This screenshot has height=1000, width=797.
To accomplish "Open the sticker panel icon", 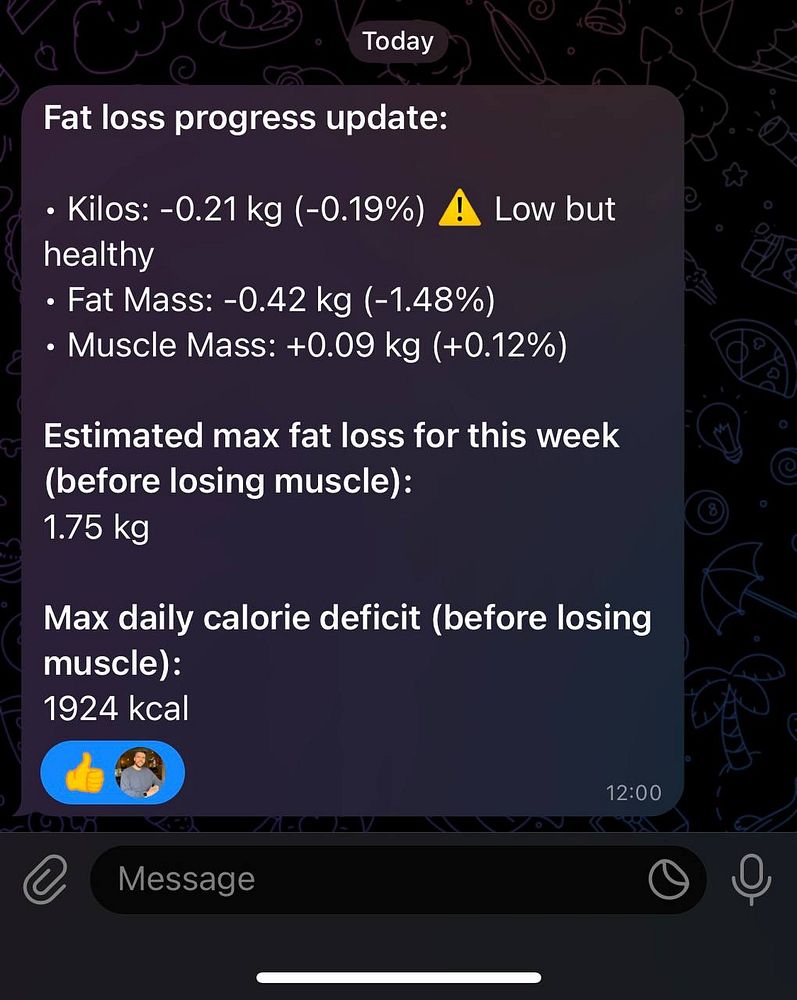I will (x=668, y=880).
